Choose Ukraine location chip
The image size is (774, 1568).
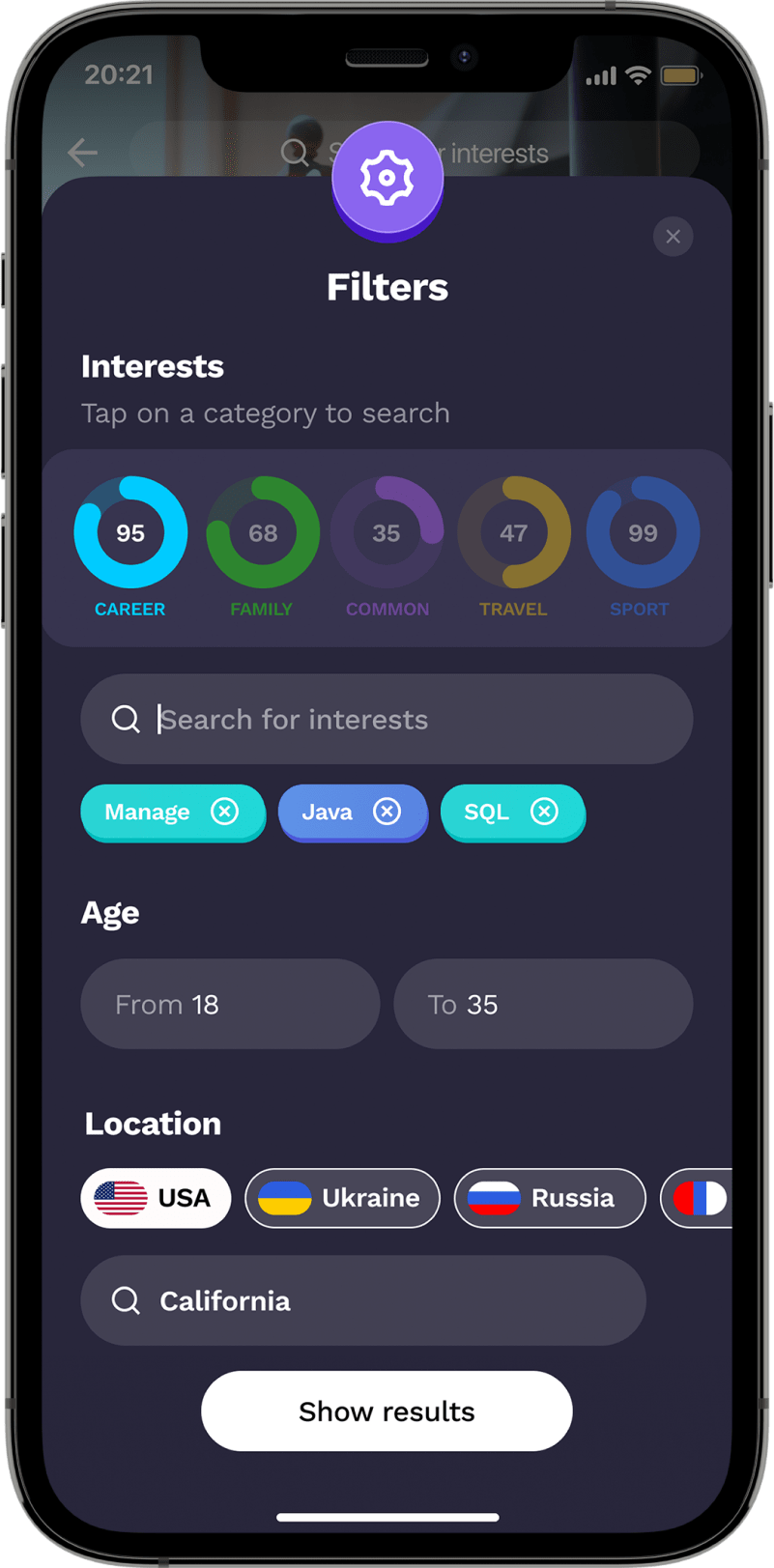[342, 1198]
